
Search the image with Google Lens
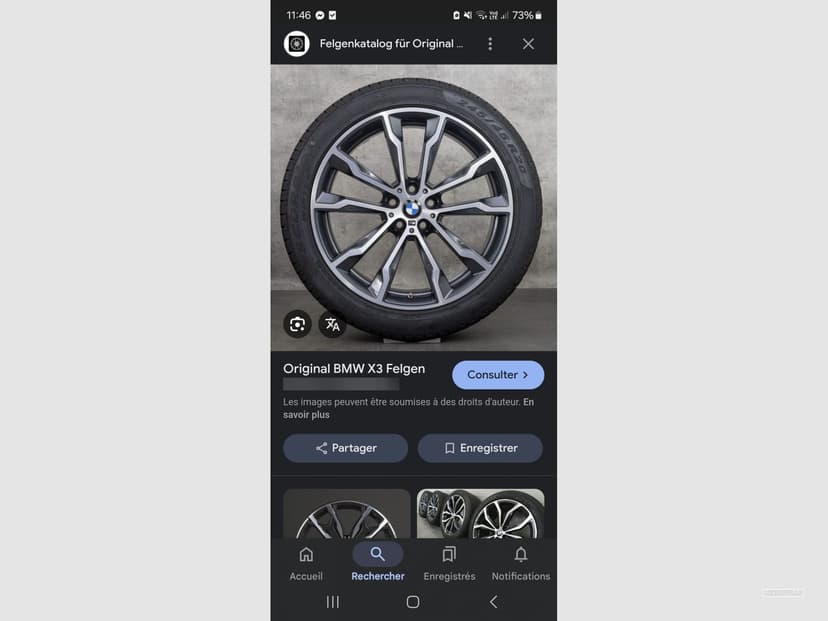297,324
